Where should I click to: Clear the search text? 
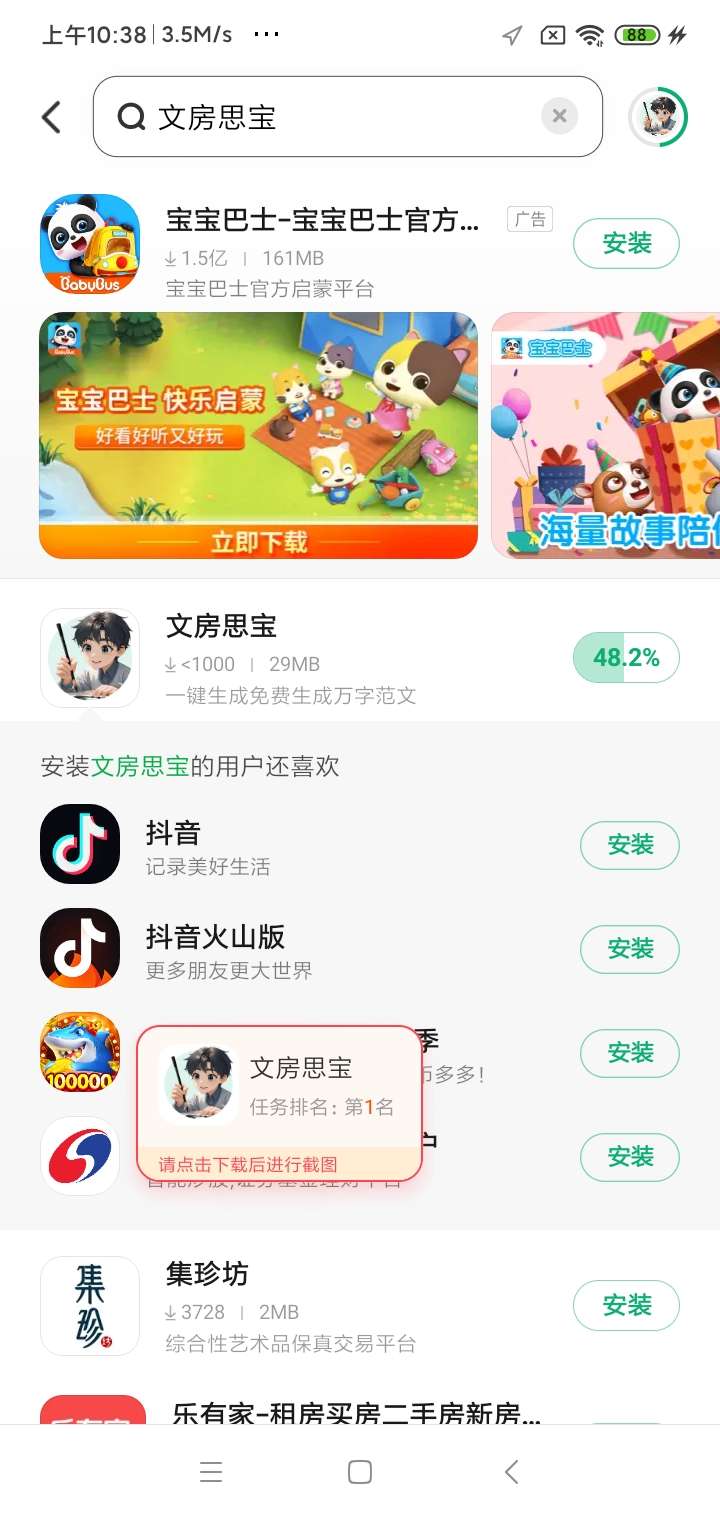click(x=559, y=116)
